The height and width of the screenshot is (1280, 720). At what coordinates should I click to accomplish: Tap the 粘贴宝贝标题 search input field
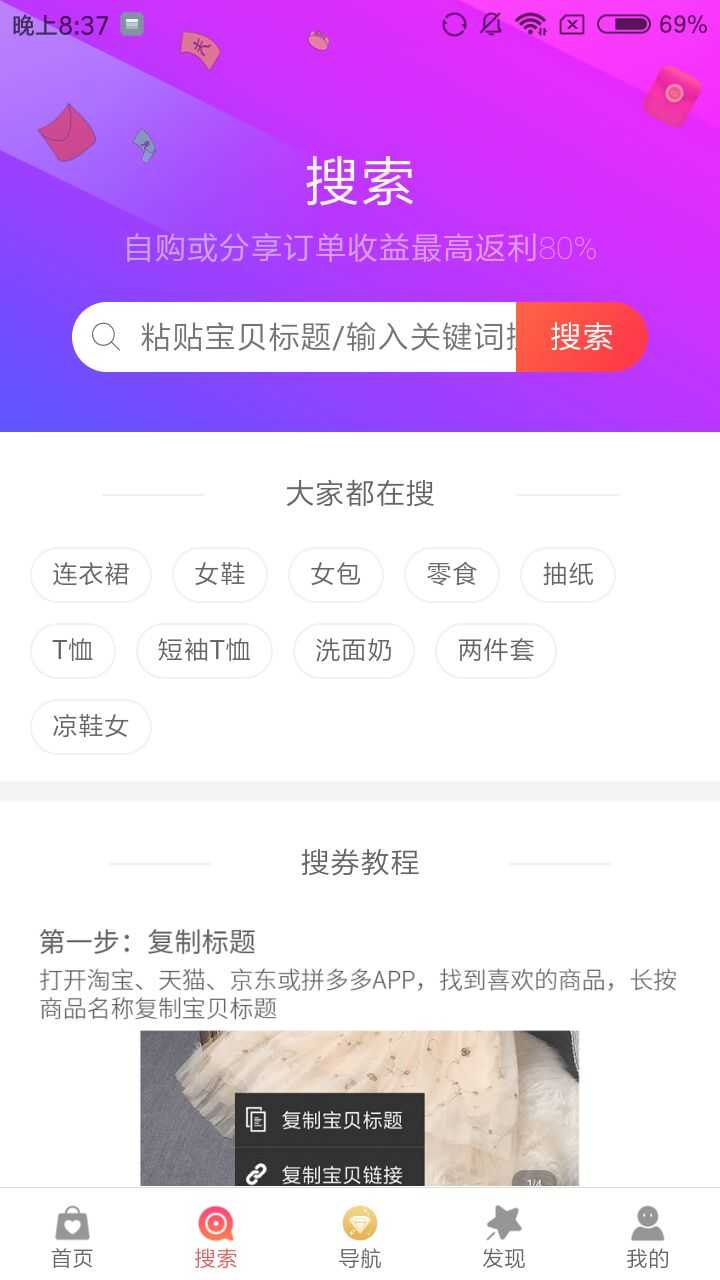coord(320,337)
